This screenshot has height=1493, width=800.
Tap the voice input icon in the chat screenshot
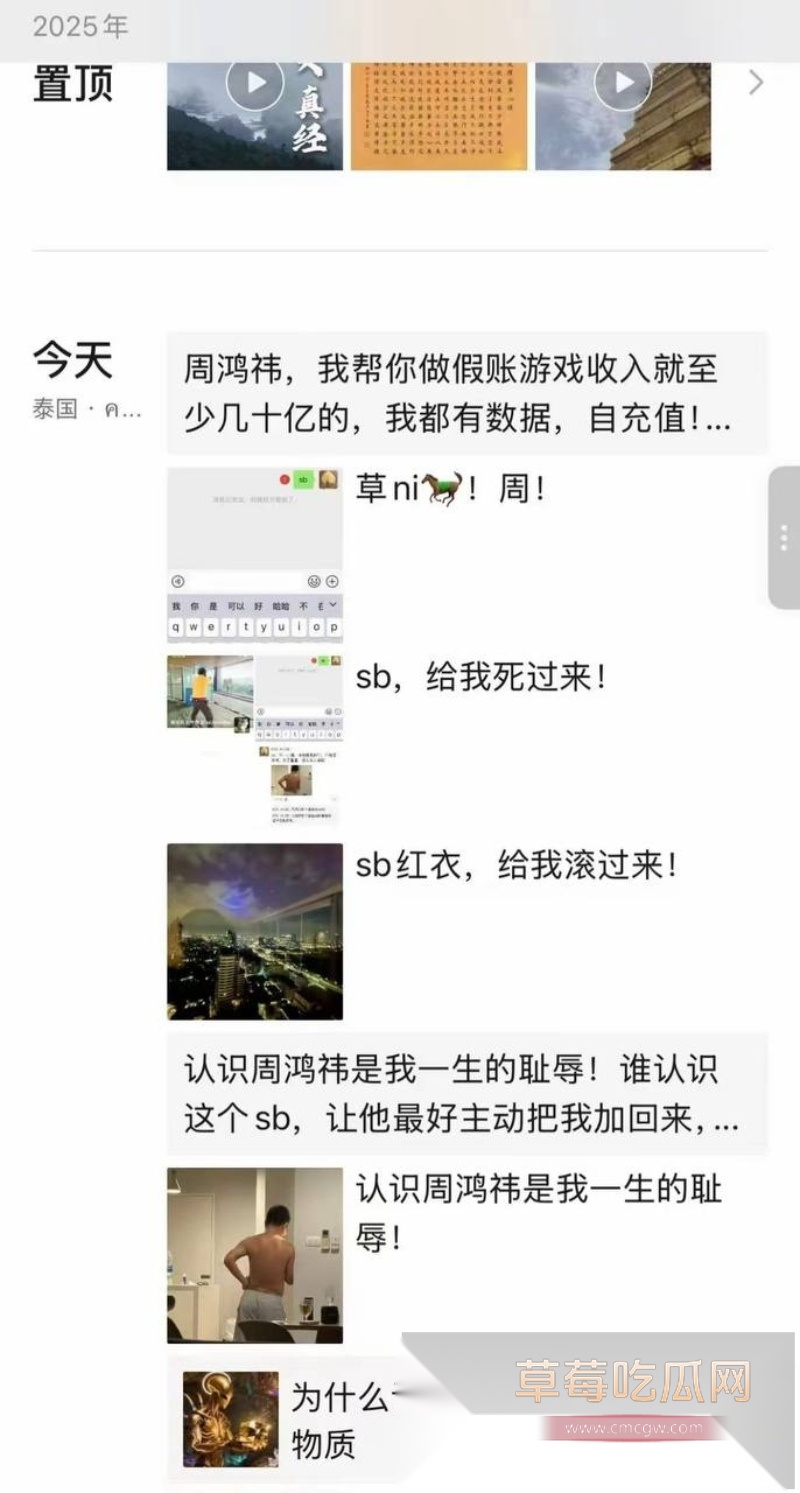click(x=177, y=581)
